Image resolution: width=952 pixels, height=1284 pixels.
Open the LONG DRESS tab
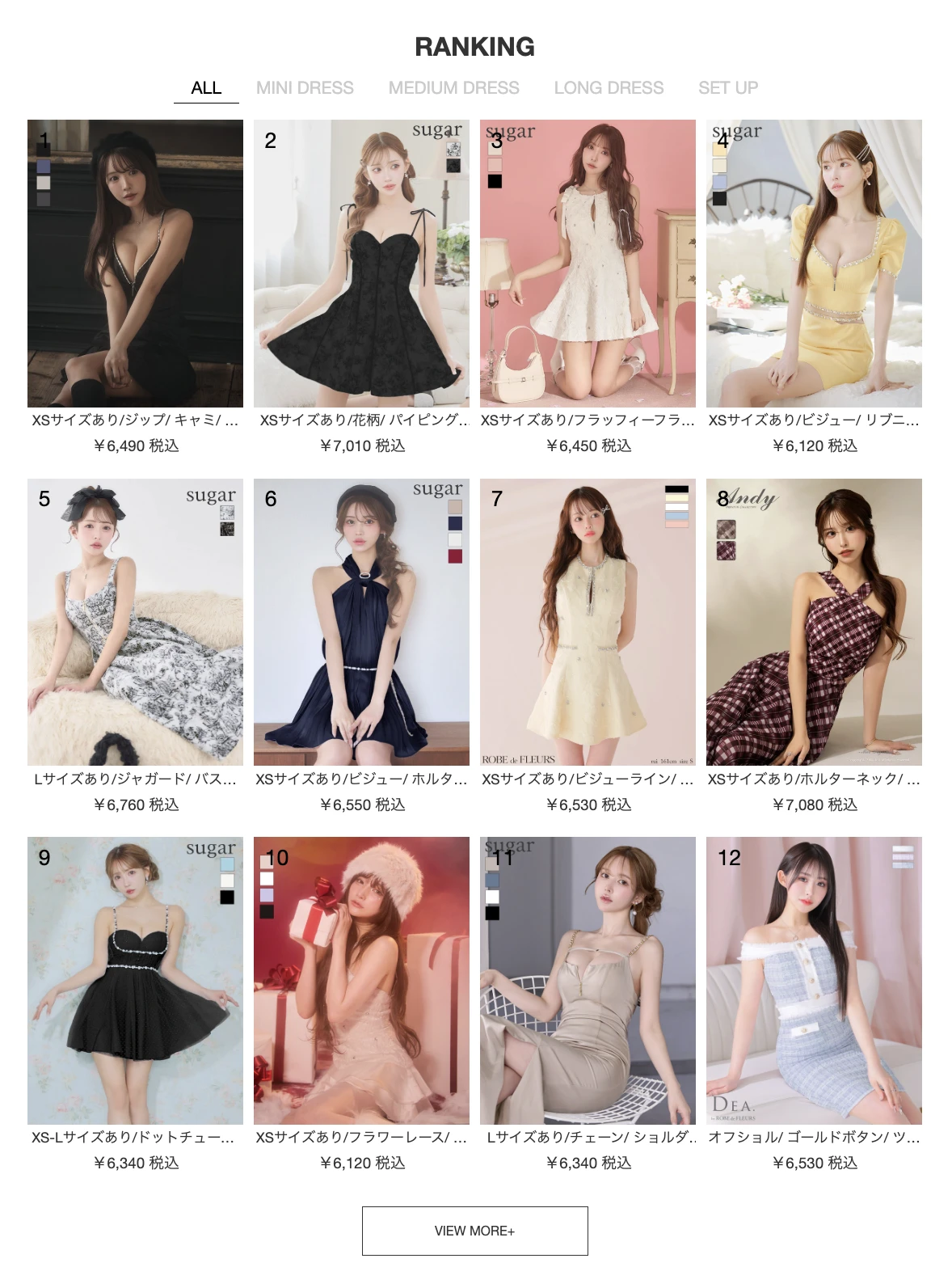pyautogui.click(x=609, y=87)
